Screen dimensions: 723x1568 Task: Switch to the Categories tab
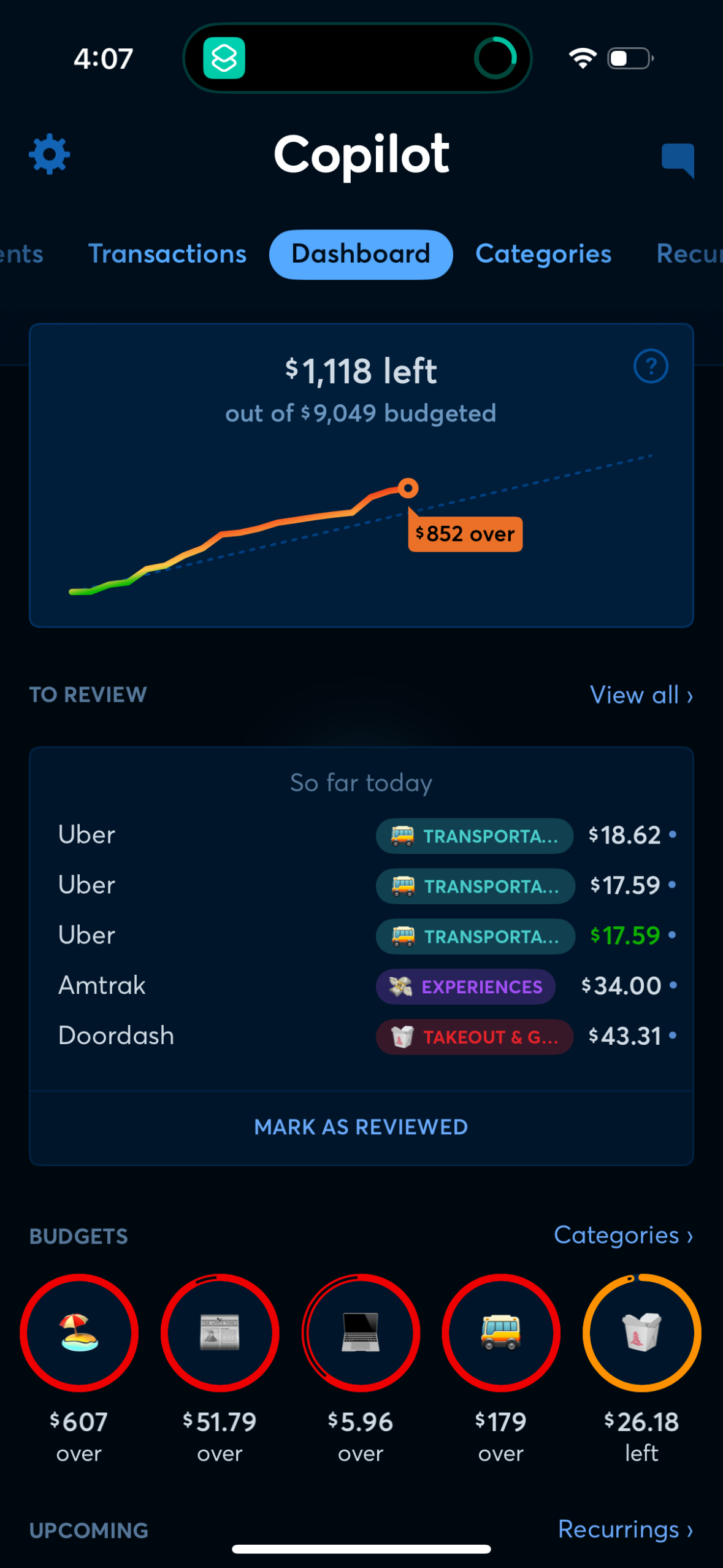pos(543,253)
